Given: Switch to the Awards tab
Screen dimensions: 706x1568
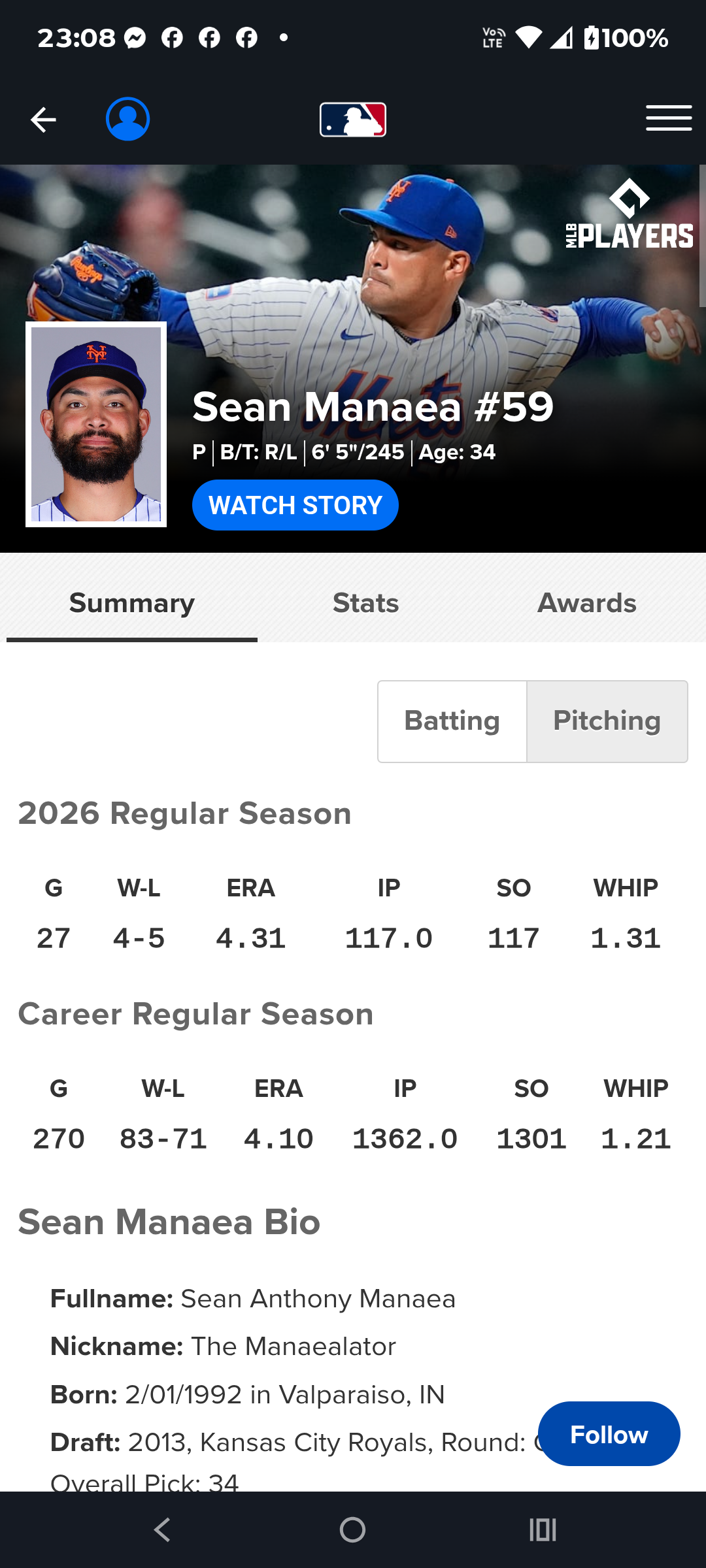Looking at the screenshot, I should pos(586,603).
